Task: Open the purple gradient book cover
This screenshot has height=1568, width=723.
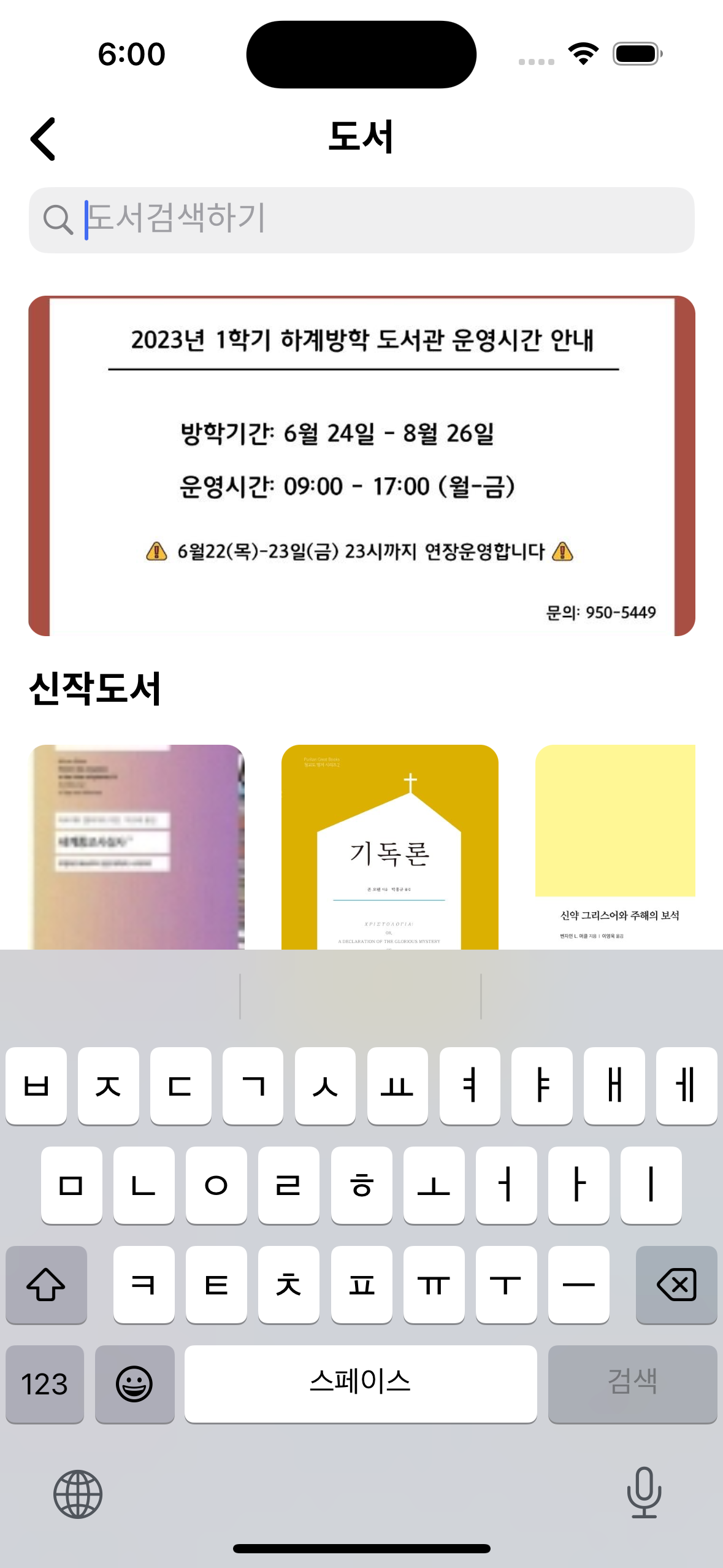Action: (x=137, y=847)
